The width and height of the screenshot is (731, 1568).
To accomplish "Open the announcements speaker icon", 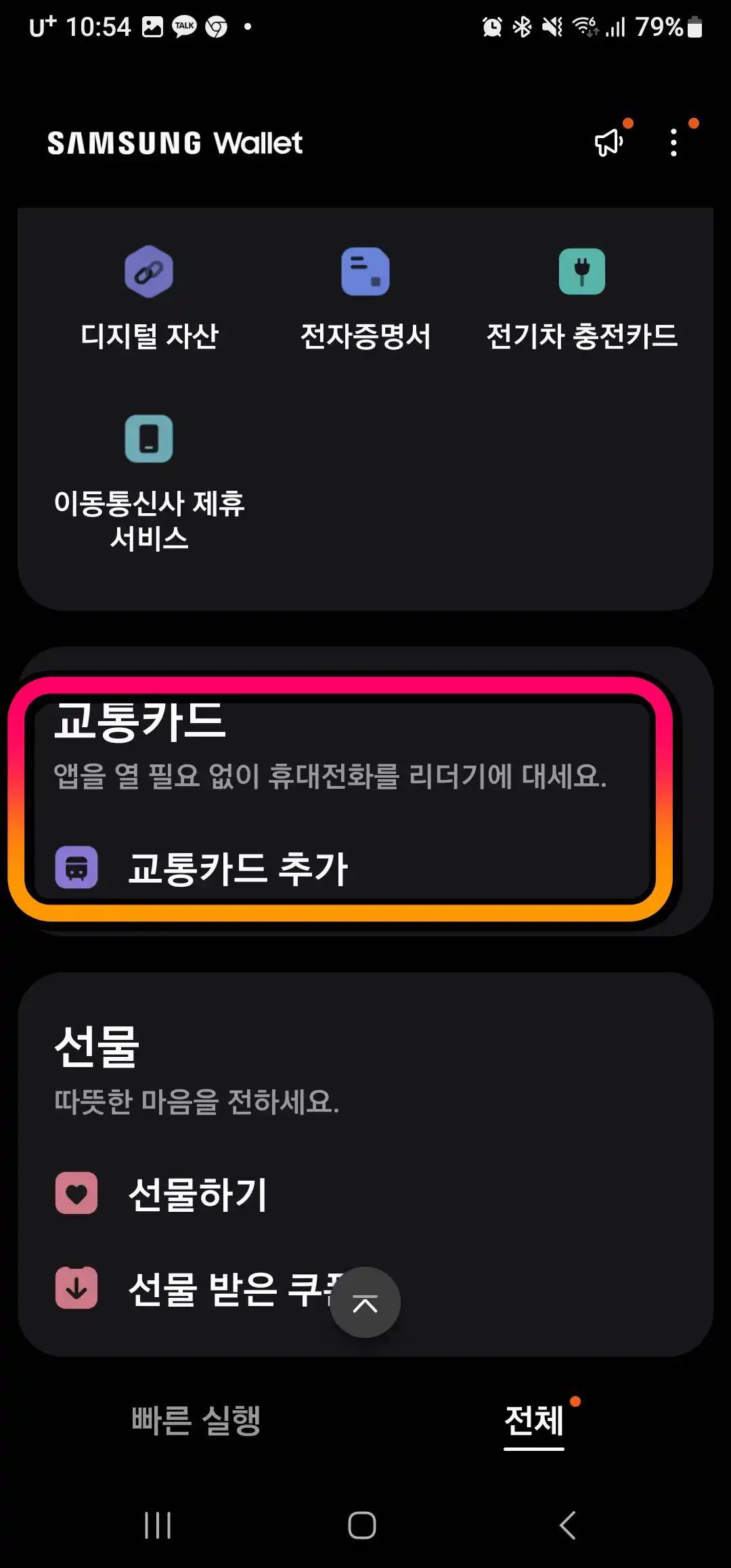I will [x=607, y=141].
